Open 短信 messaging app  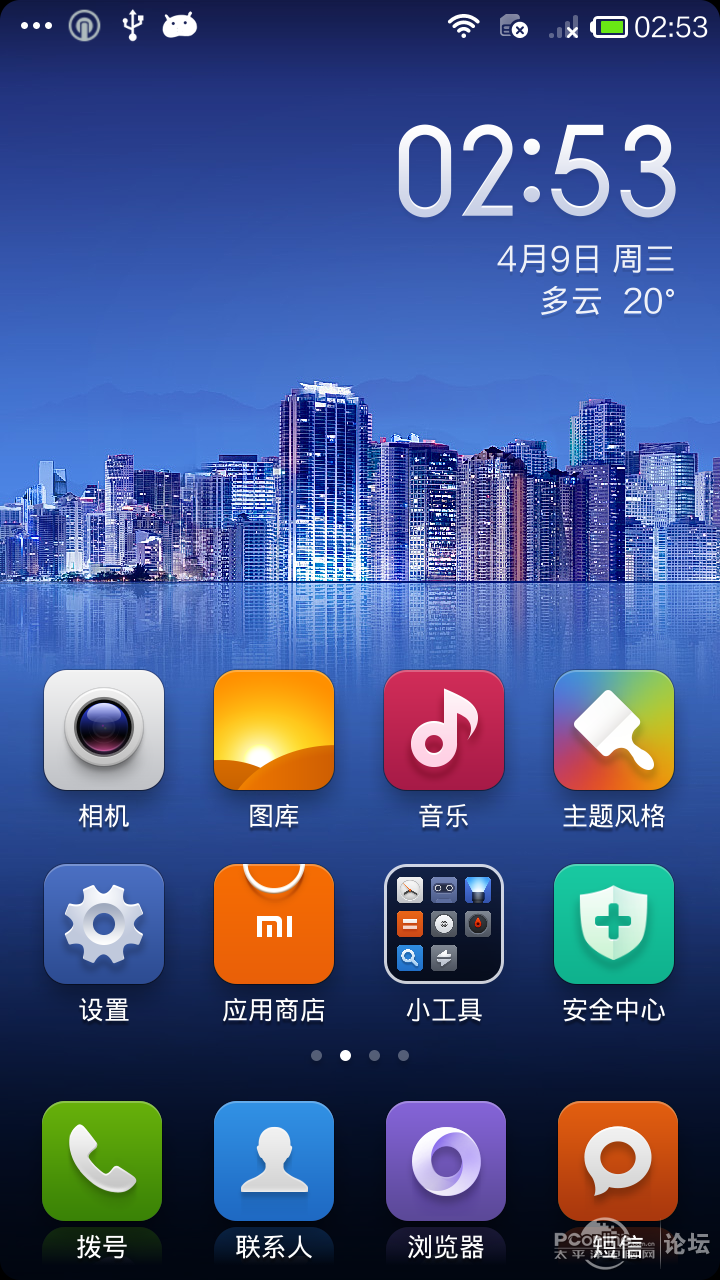pyautogui.click(x=618, y=1161)
